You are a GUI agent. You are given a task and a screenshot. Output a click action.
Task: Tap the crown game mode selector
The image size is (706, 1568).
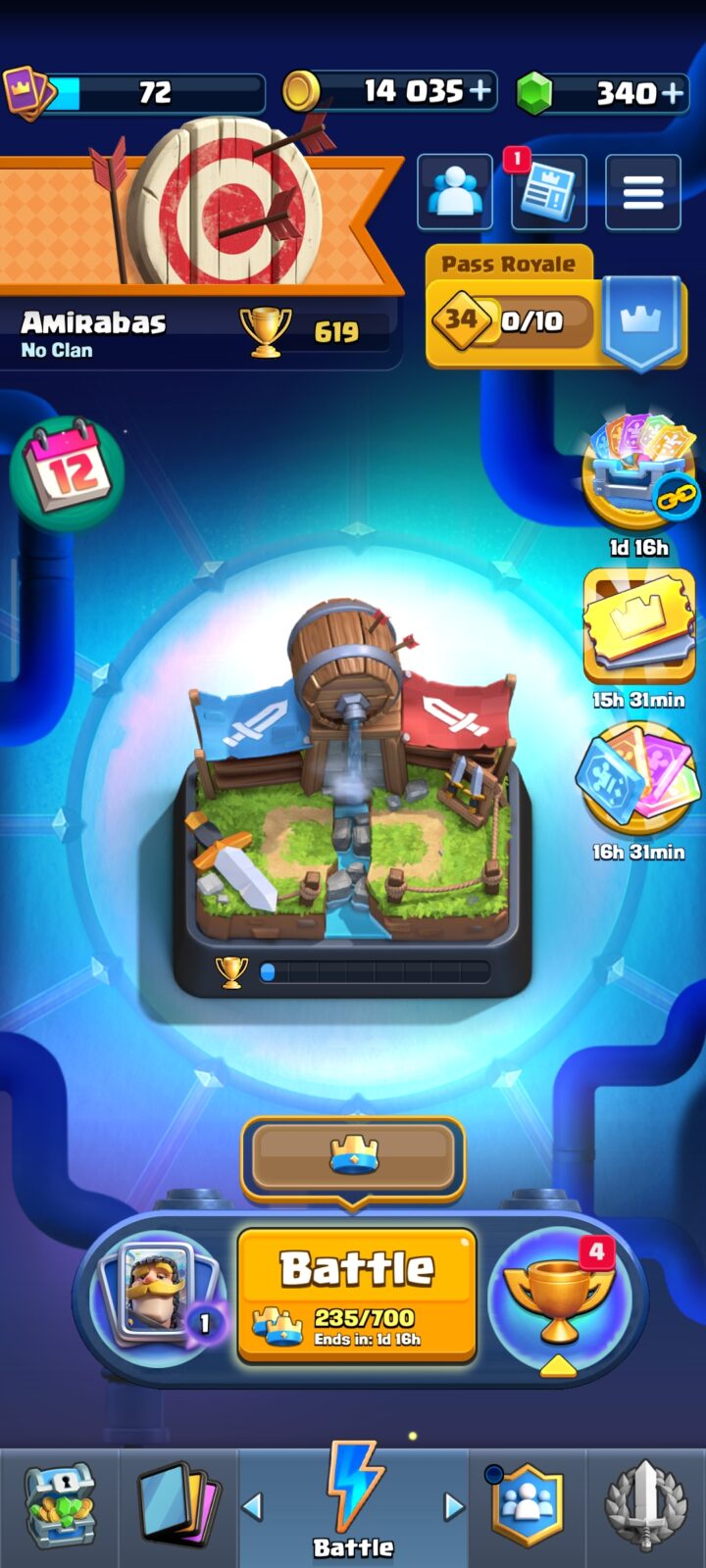click(353, 1158)
